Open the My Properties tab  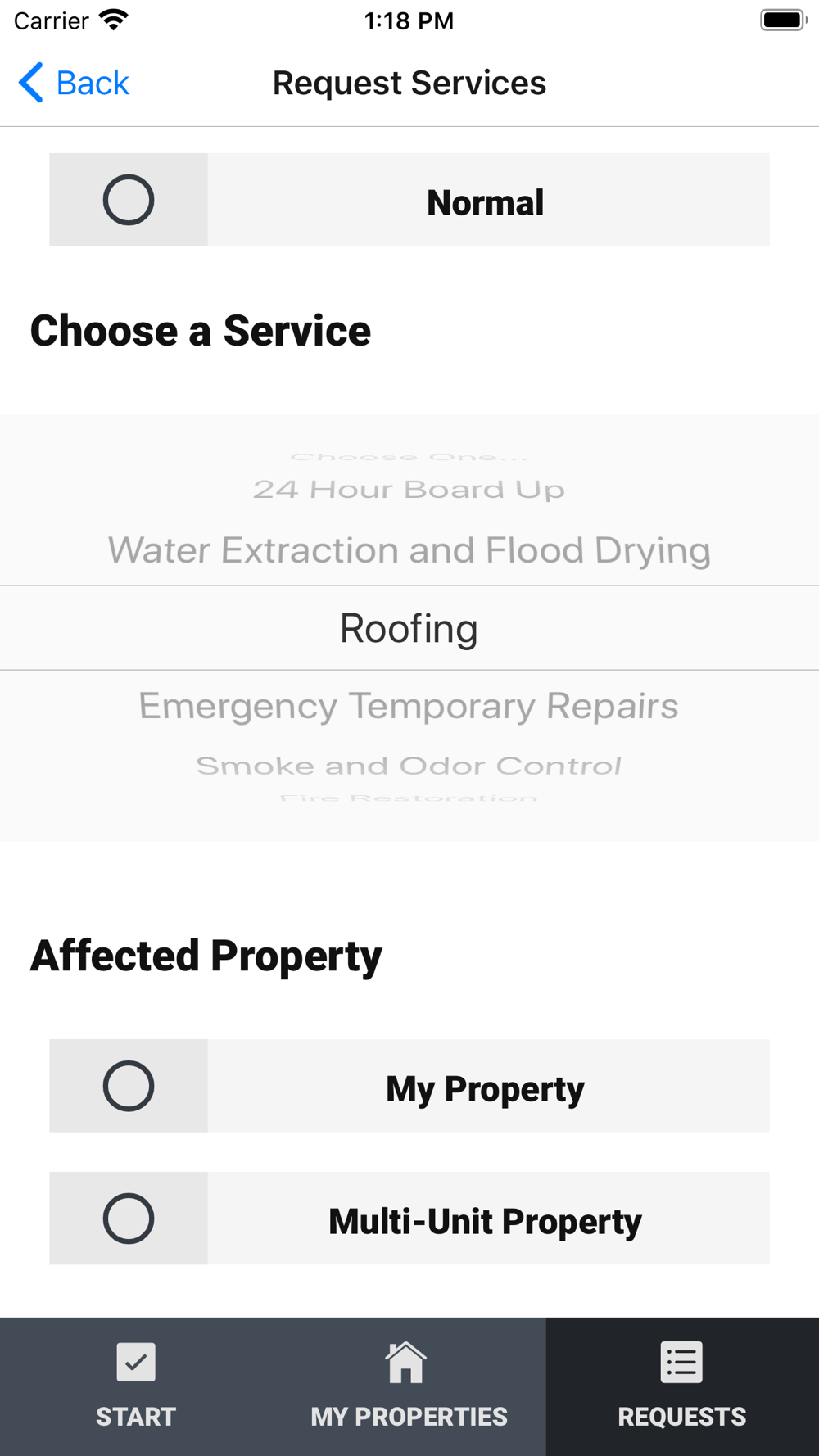point(409,1386)
